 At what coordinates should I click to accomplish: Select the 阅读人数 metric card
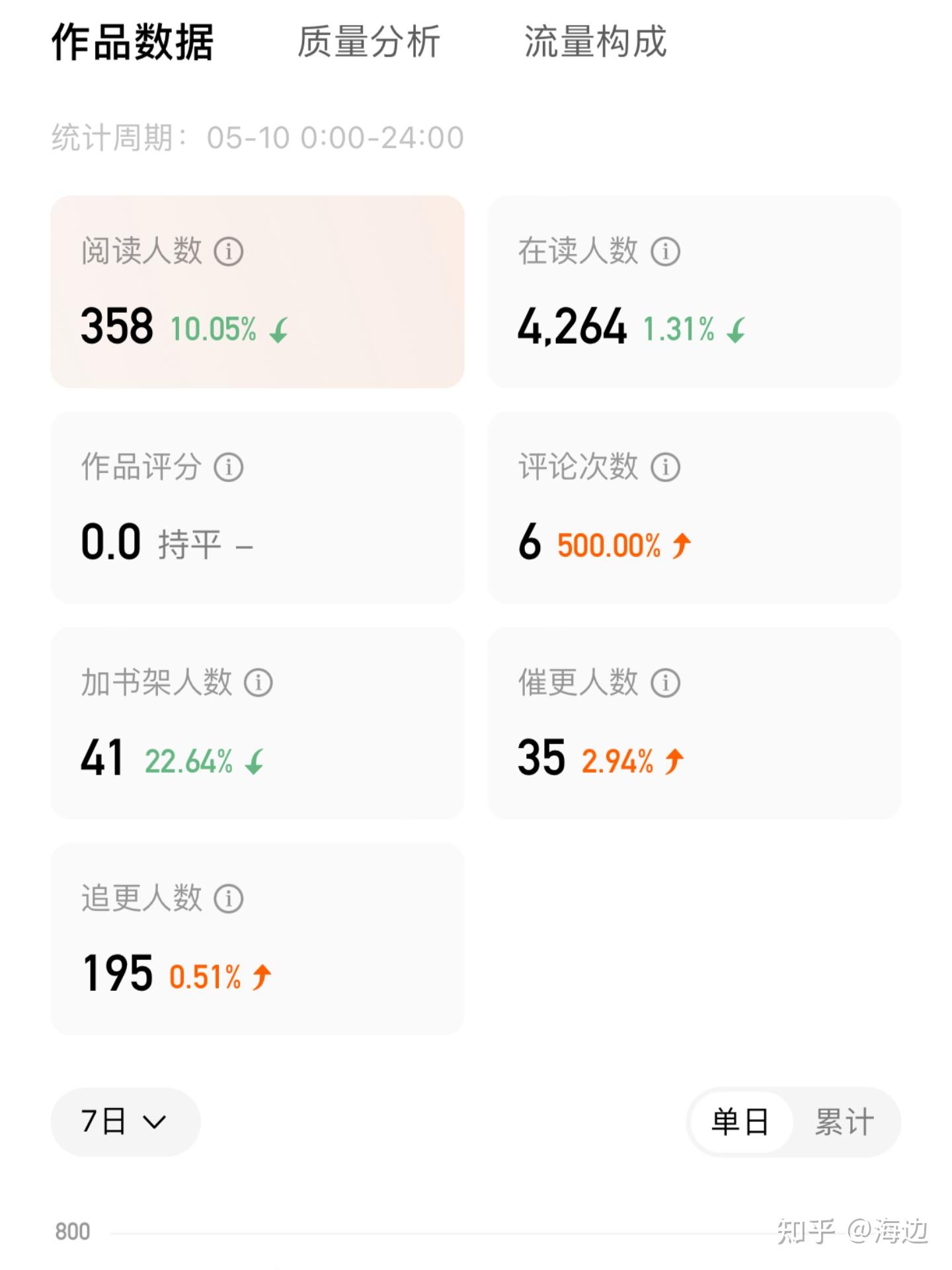tap(257, 292)
